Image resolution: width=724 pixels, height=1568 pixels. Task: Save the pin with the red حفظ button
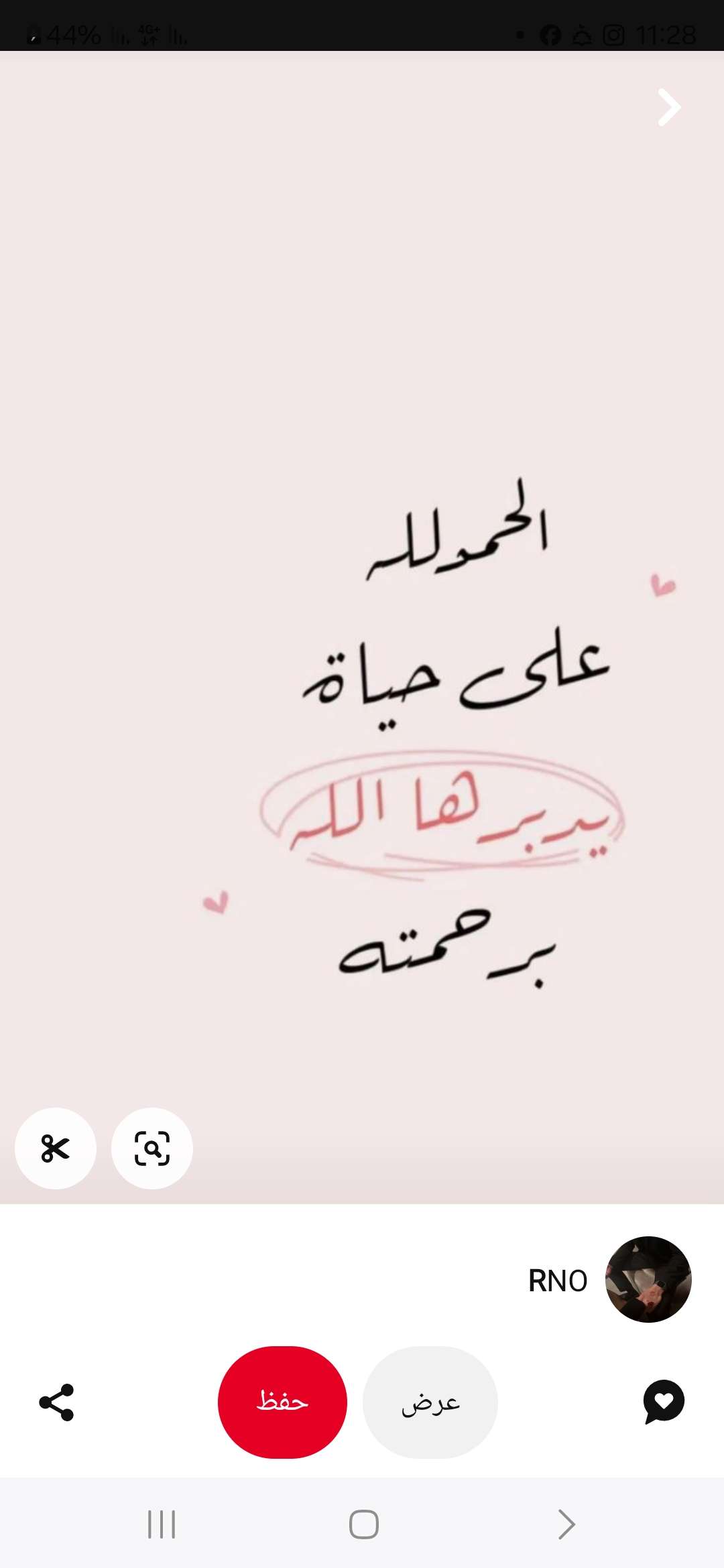pyautogui.click(x=282, y=1402)
